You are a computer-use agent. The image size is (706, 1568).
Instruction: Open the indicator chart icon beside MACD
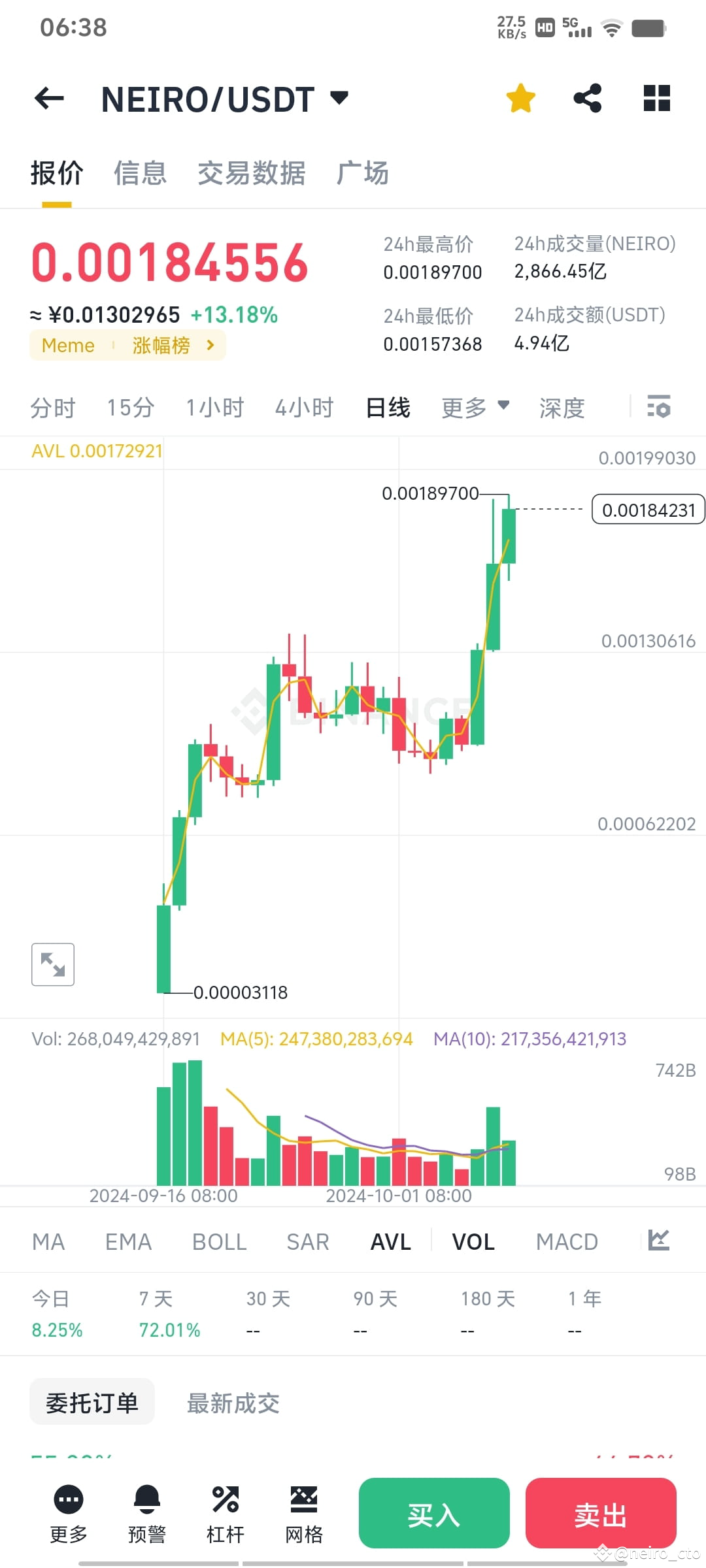tap(658, 1240)
